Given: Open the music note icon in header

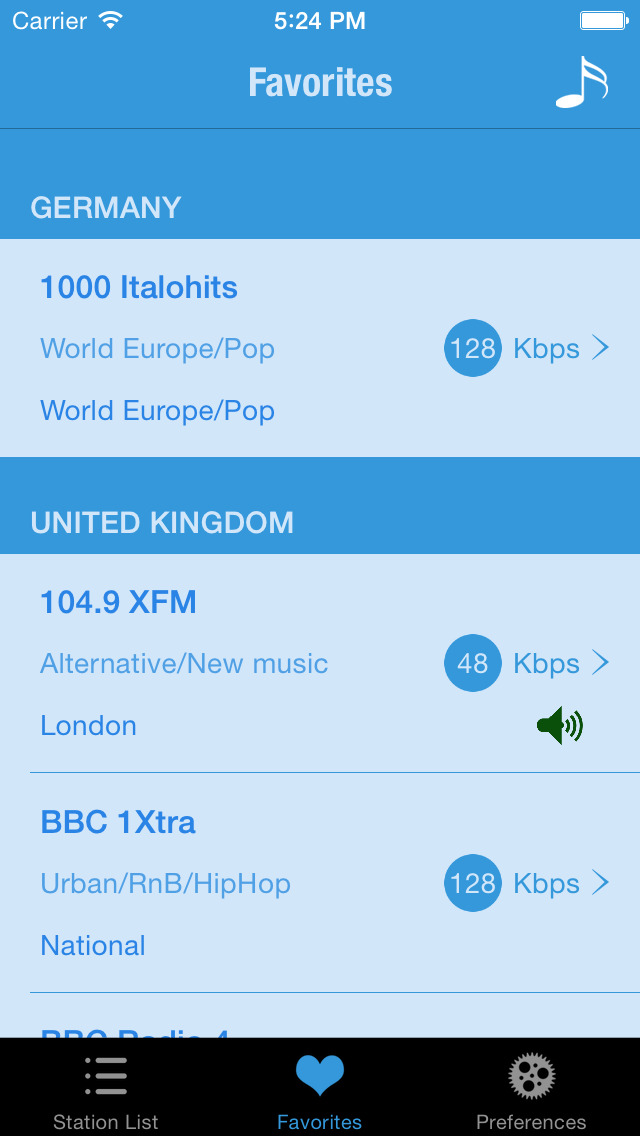Looking at the screenshot, I should coord(582,82).
